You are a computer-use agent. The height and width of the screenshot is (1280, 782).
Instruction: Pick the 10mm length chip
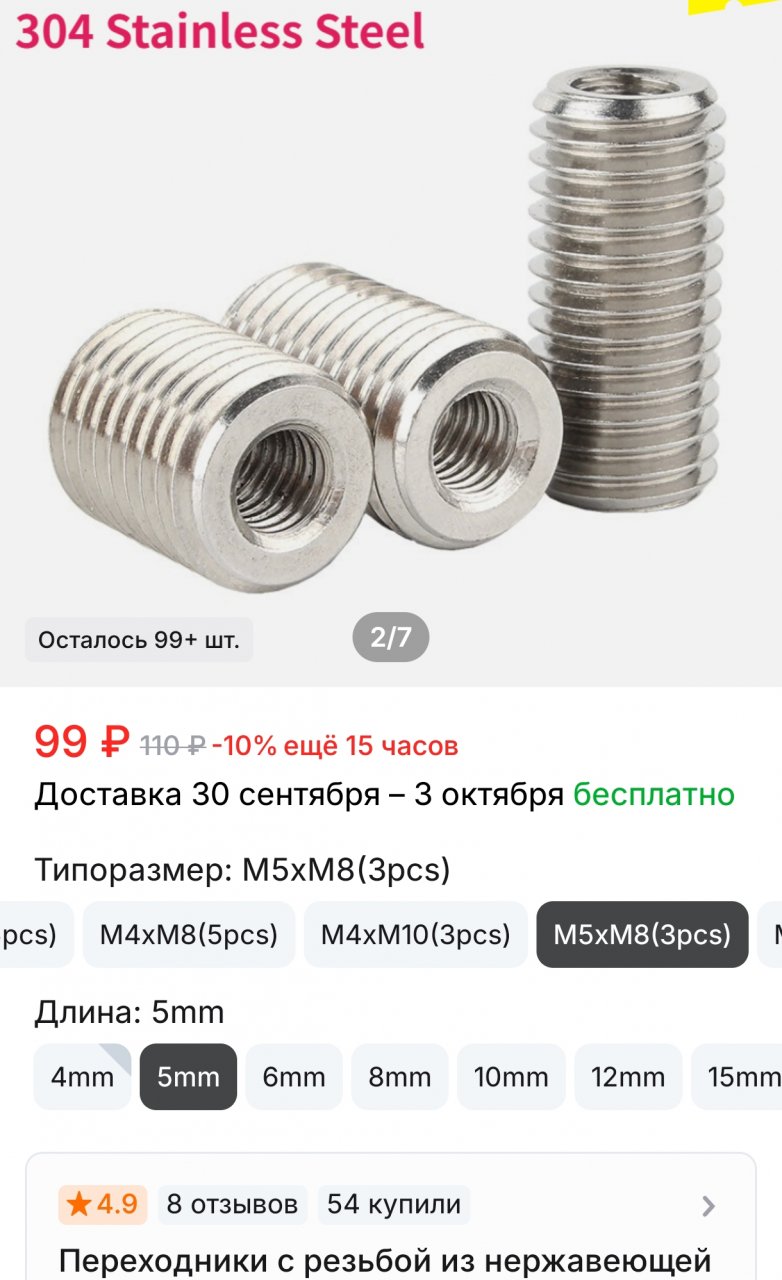[x=511, y=1077]
